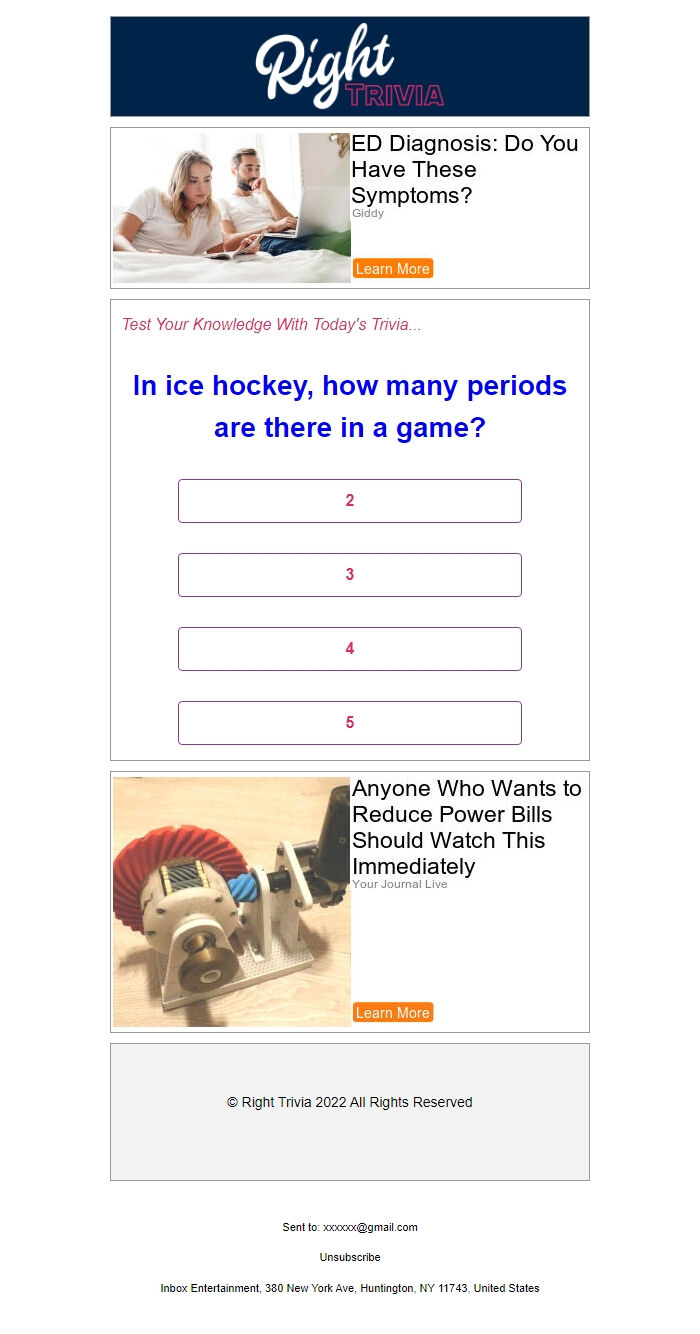Screen dimensions: 700x1334
Task: Open the power bills ad image
Action: point(232,902)
